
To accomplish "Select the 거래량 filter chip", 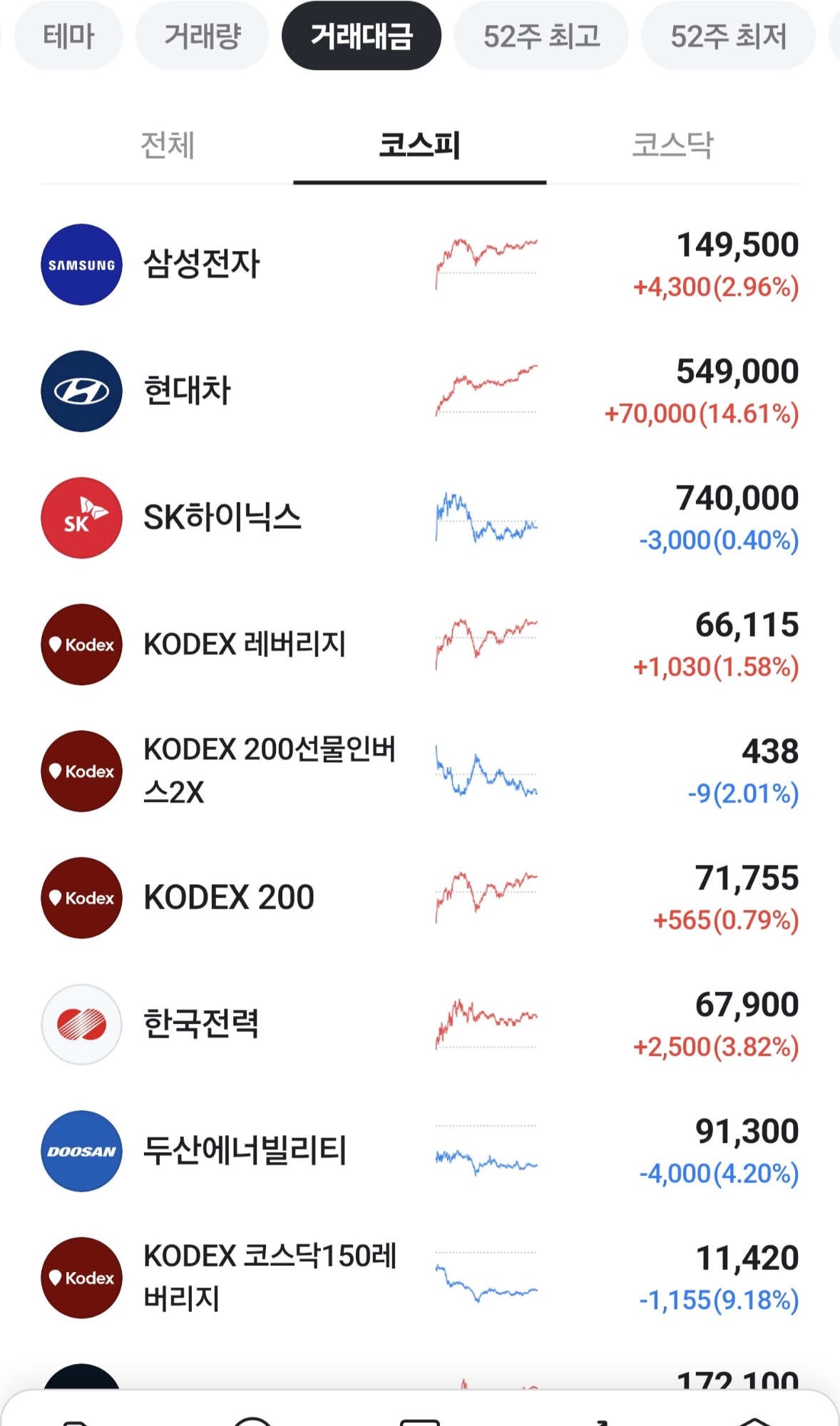I will 203,36.
